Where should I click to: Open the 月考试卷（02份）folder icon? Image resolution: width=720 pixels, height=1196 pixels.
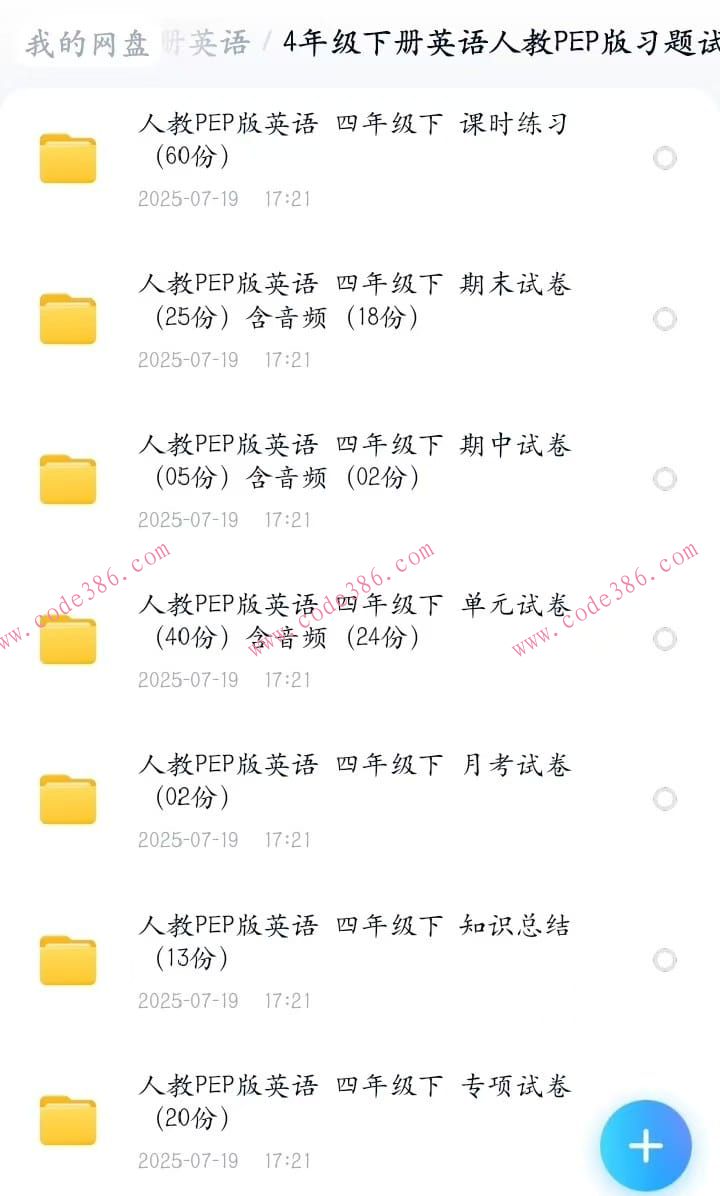click(x=68, y=799)
